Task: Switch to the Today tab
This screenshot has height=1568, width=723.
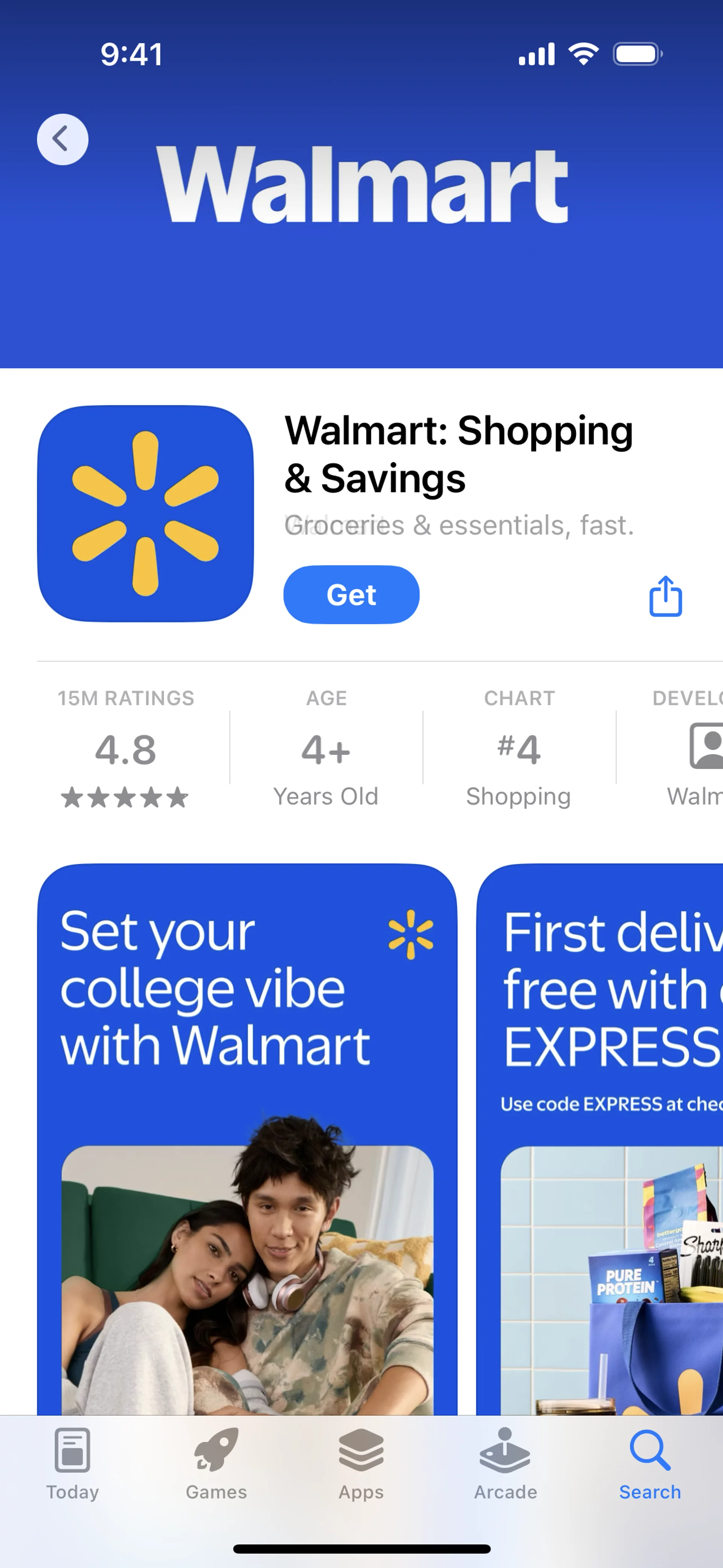Action: coord(72,1463)
